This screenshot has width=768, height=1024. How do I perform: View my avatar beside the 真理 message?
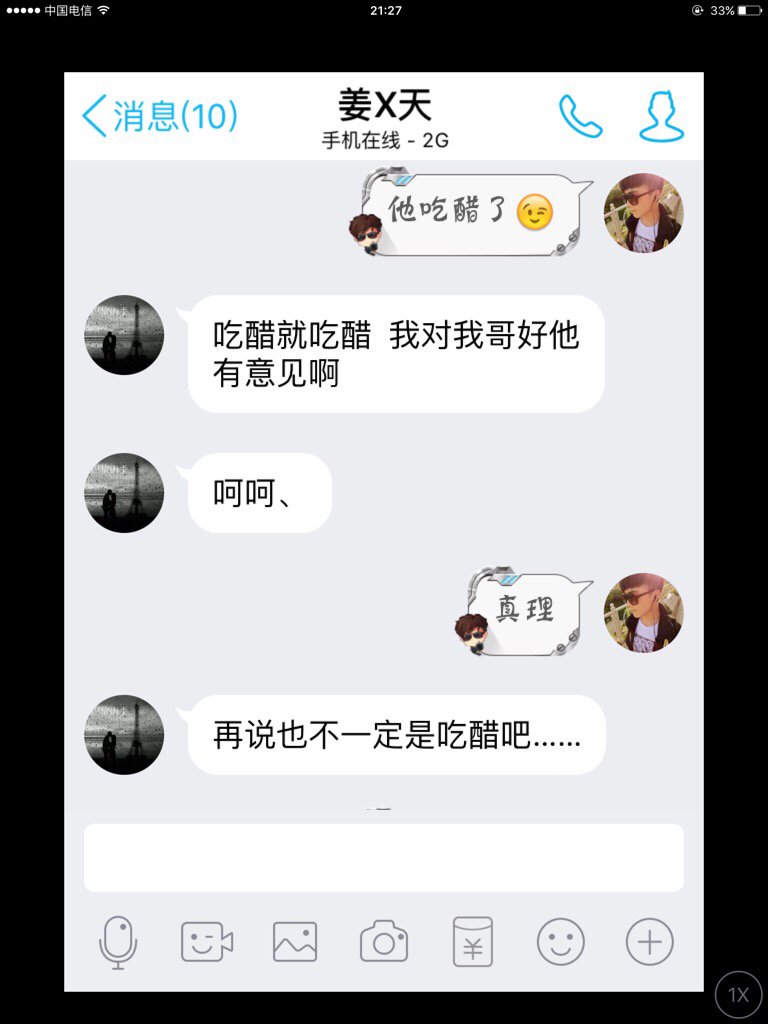click(x=643, y=613)
